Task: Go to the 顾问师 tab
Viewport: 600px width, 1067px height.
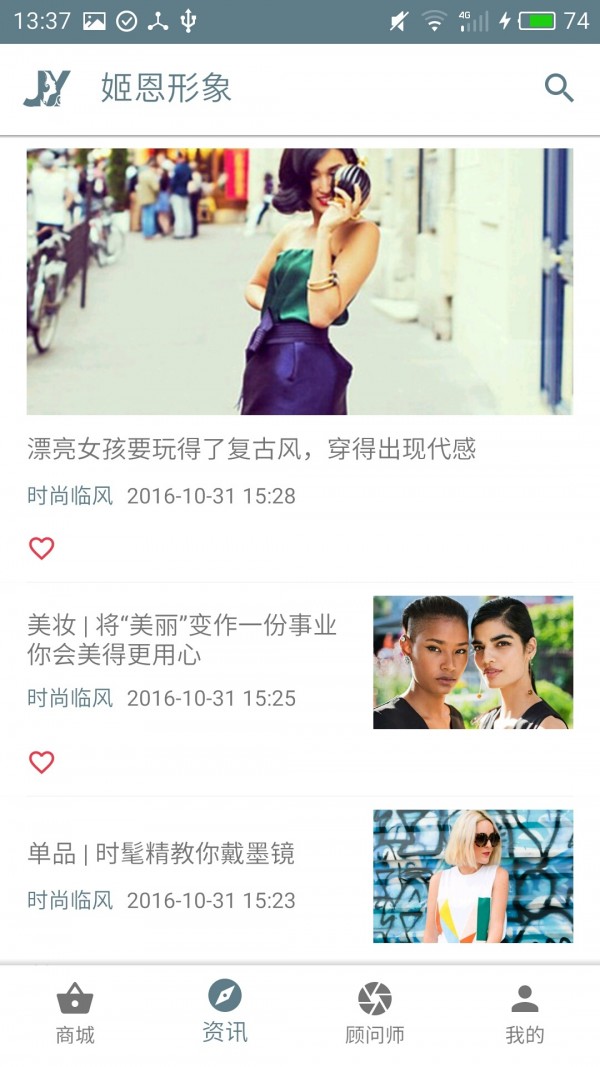Action: 375,1013
